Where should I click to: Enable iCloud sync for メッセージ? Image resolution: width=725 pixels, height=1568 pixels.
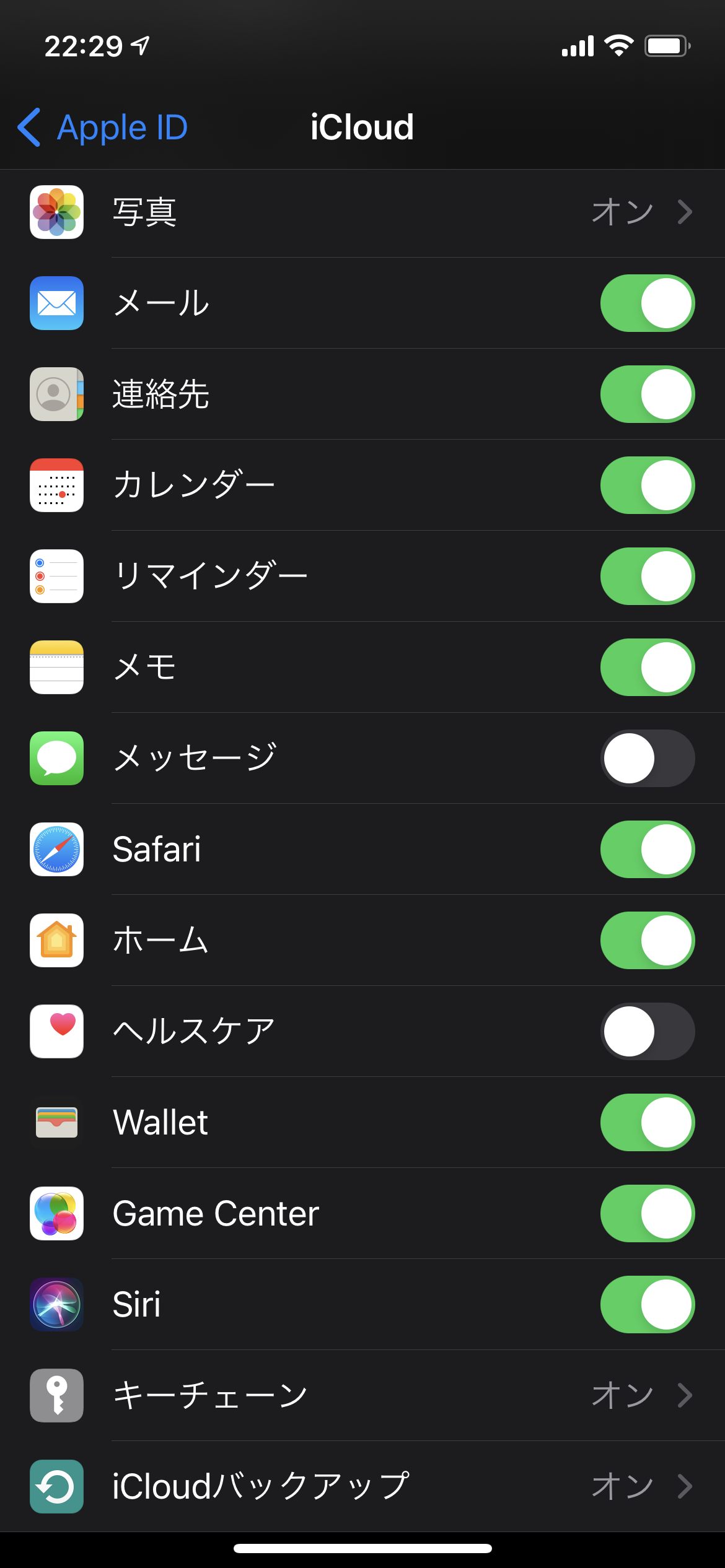tap(647, 759)
